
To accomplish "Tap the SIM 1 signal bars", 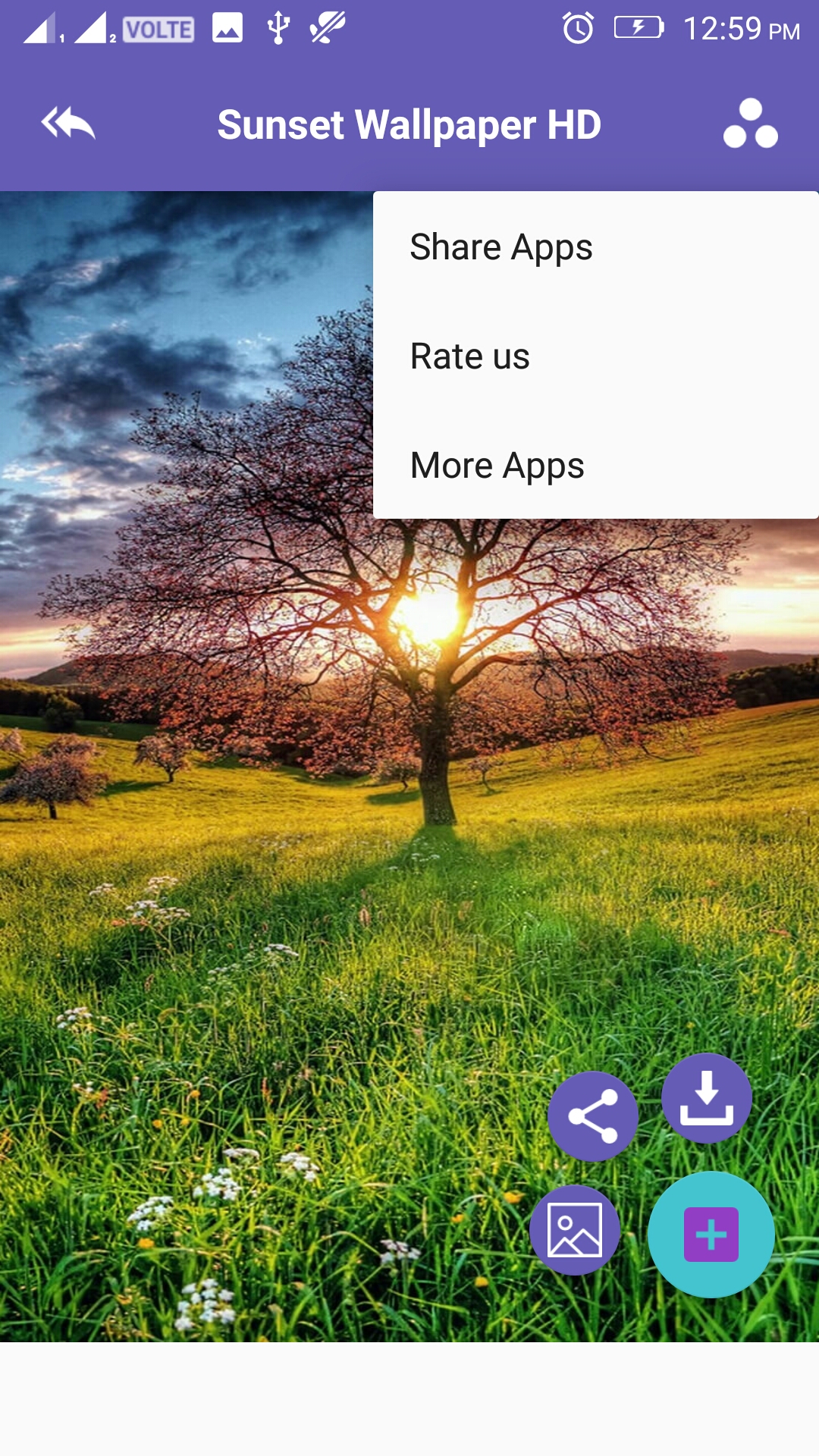I will coord(44,29).
